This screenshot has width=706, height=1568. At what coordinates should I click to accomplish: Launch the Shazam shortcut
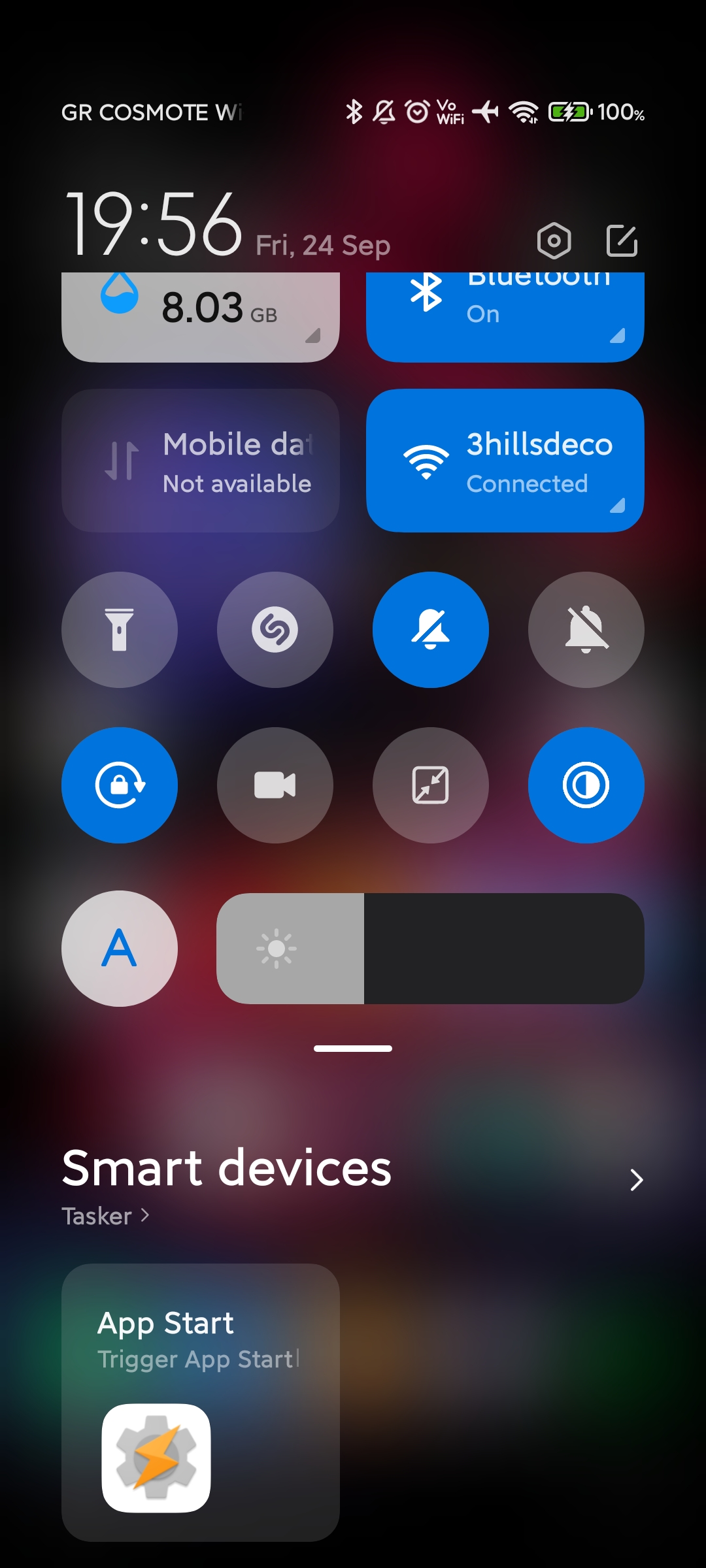point(275,630)
